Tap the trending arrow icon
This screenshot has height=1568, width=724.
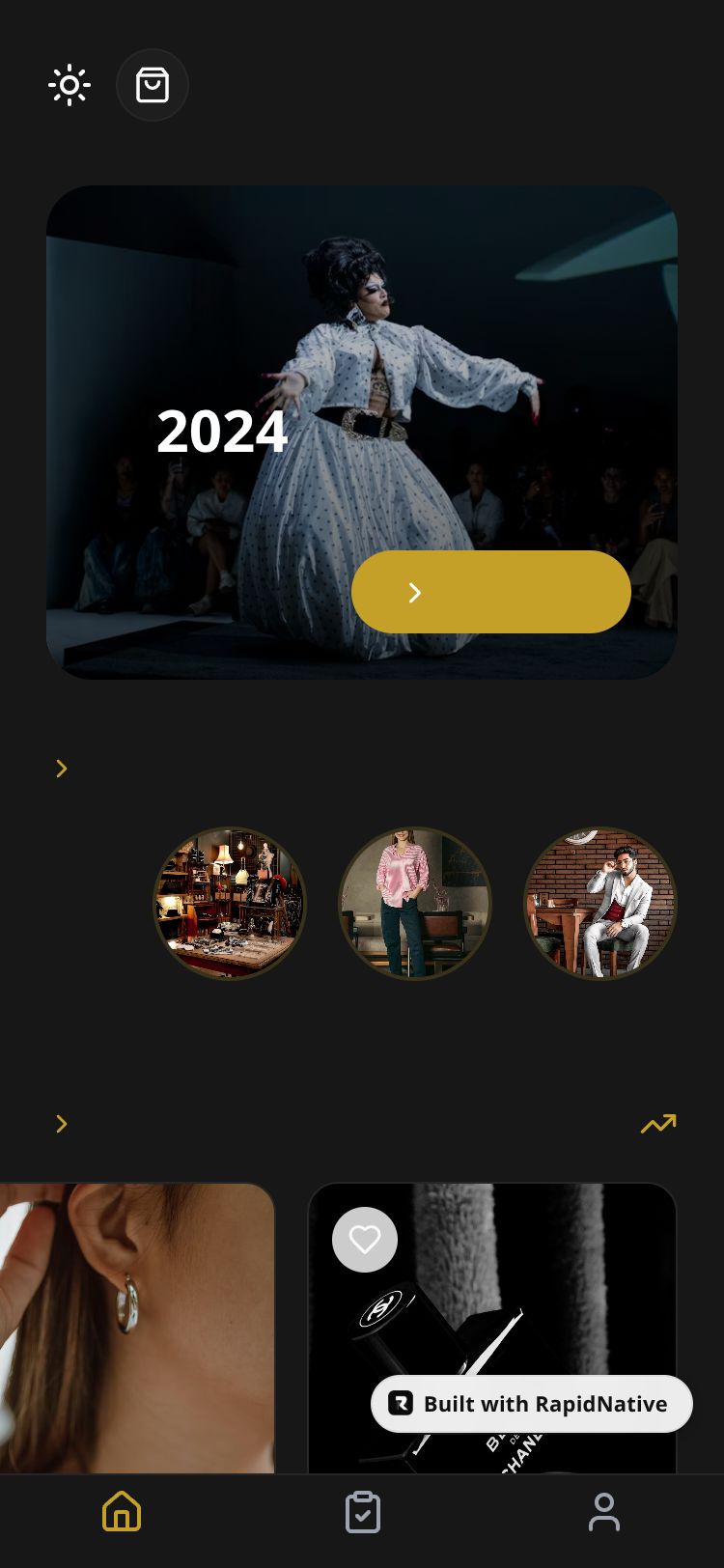pos(658,1124)
